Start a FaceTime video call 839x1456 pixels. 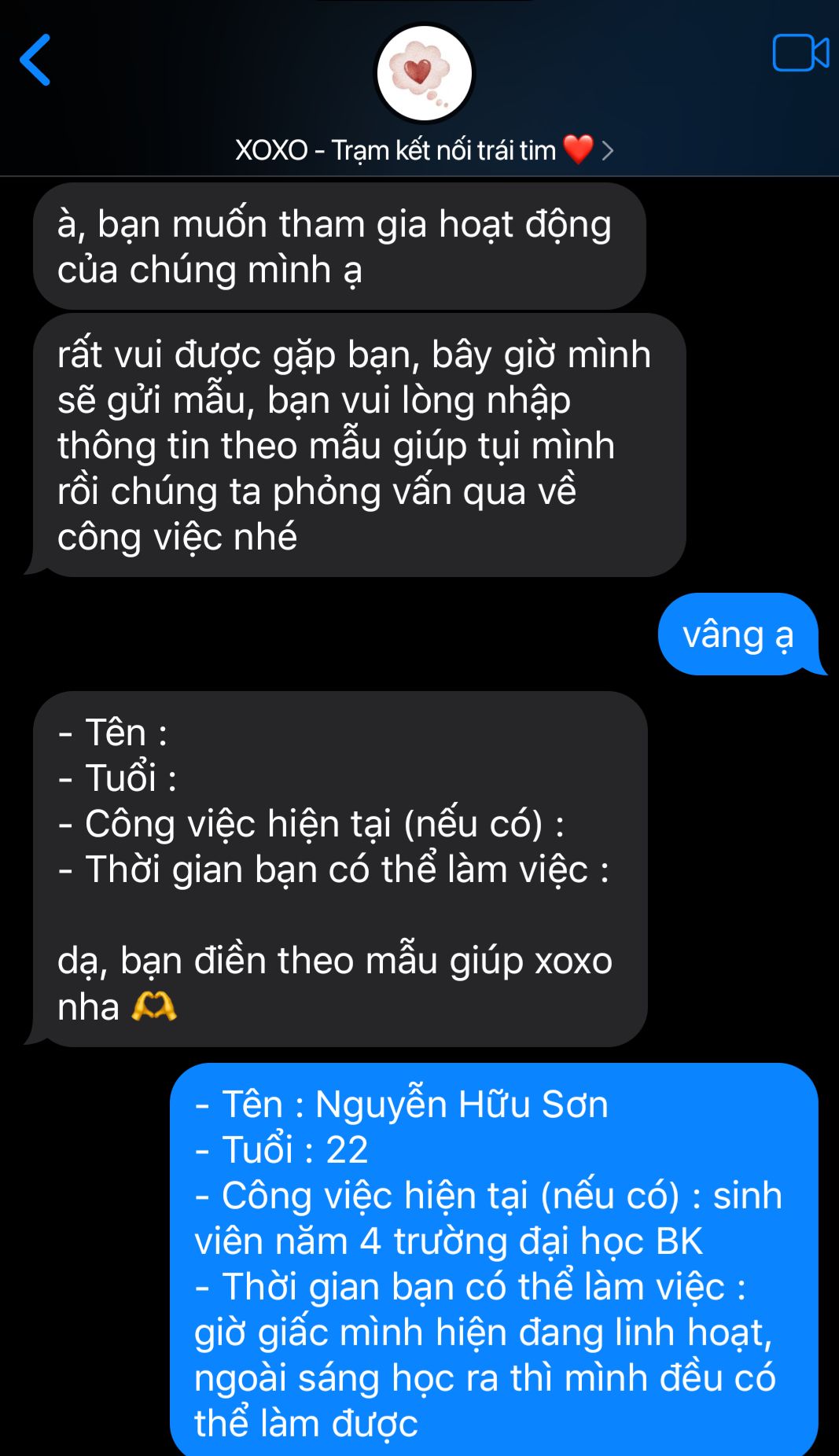pyautogui.click(x=800, y=53)
